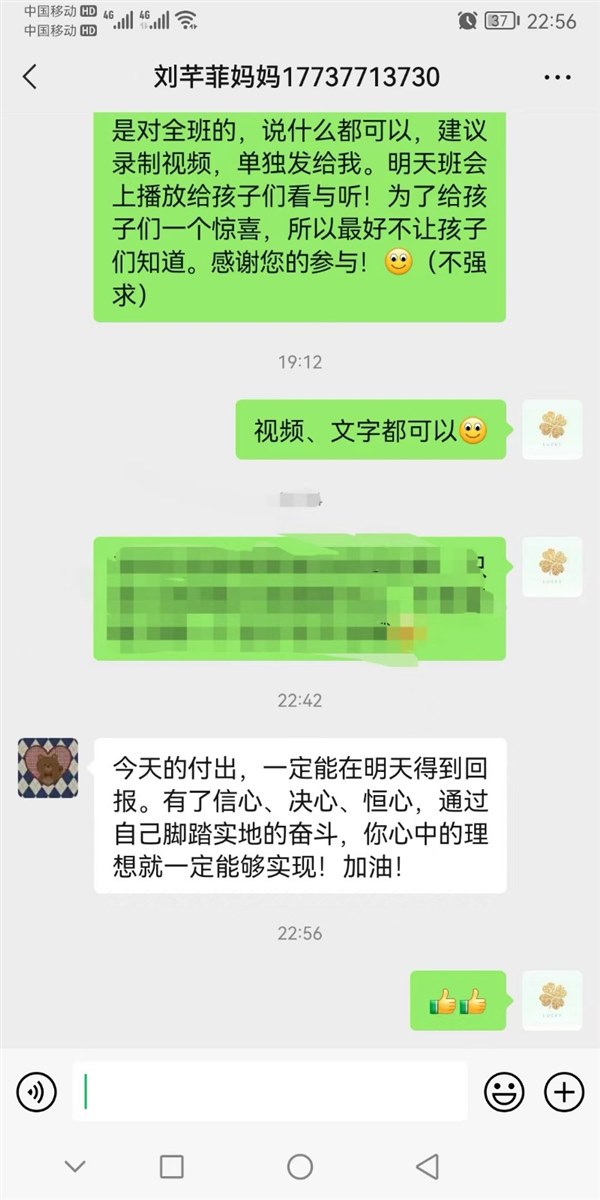Open the chat's three-dot menu
Viewport: 600px width, 1200px height.
(x=557, y=77)
